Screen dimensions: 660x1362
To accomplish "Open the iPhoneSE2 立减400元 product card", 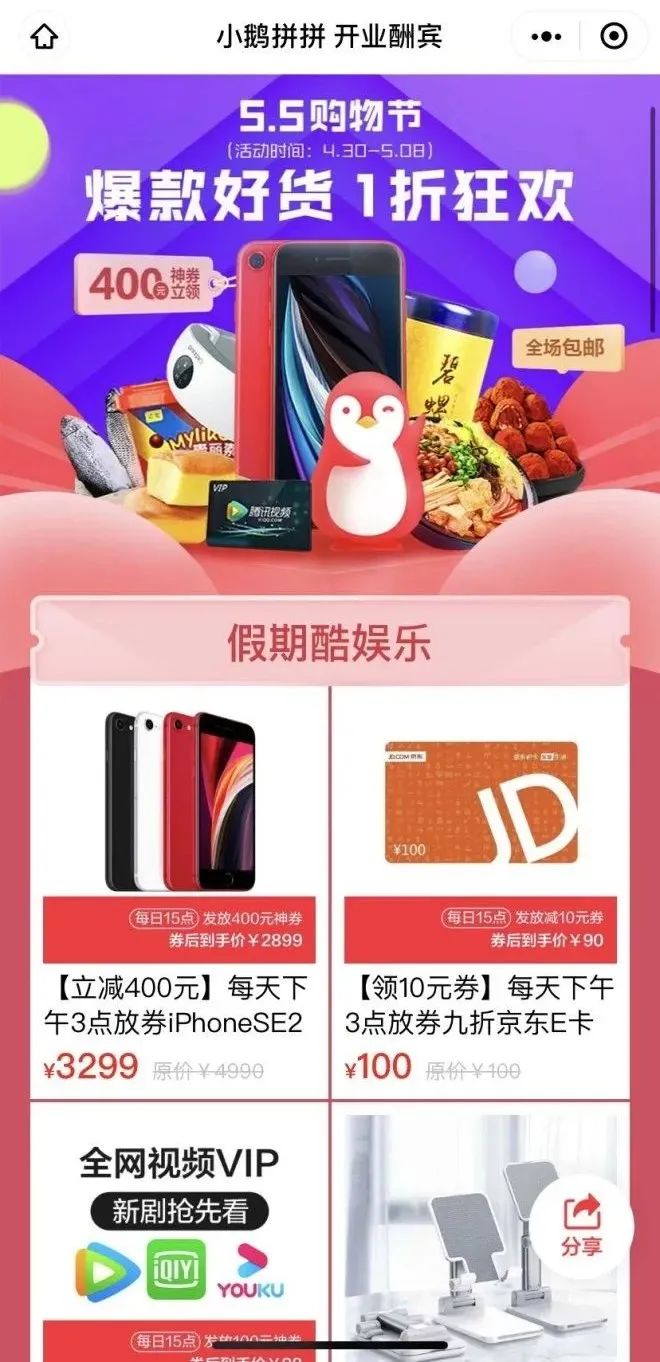I will point(180,890).
